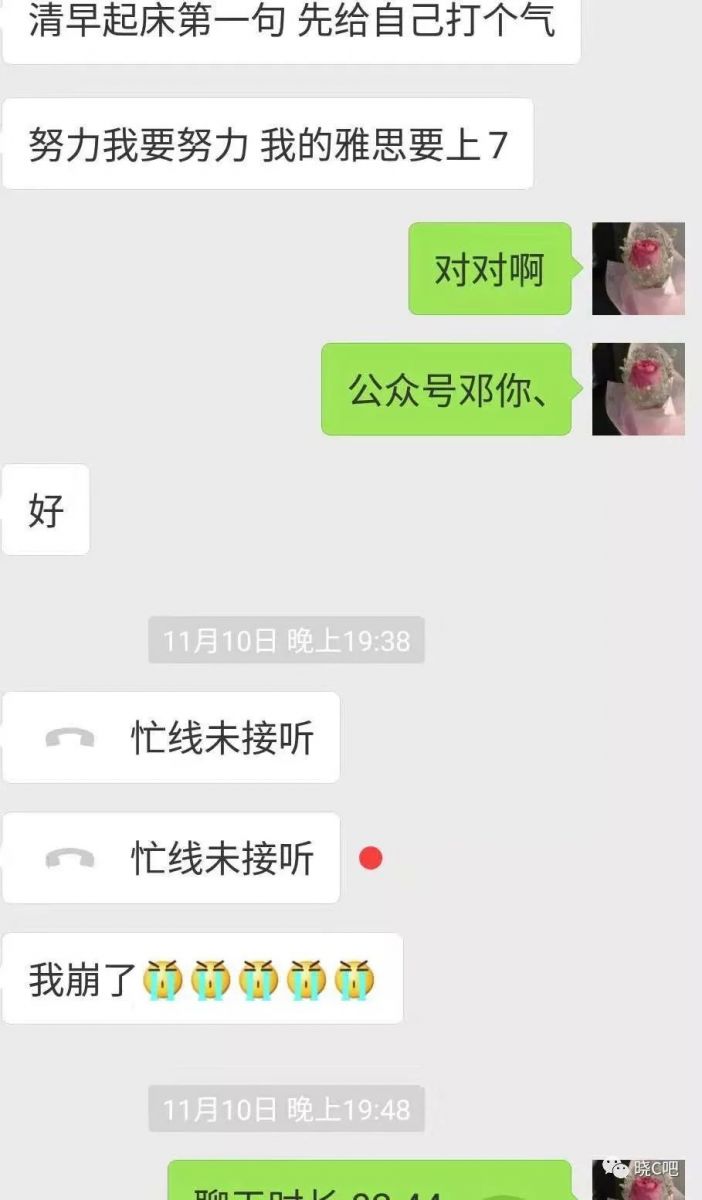The image size is (702, 1200).
Task: Open avatar next to 公众号邓你 message
Action: 638,389
